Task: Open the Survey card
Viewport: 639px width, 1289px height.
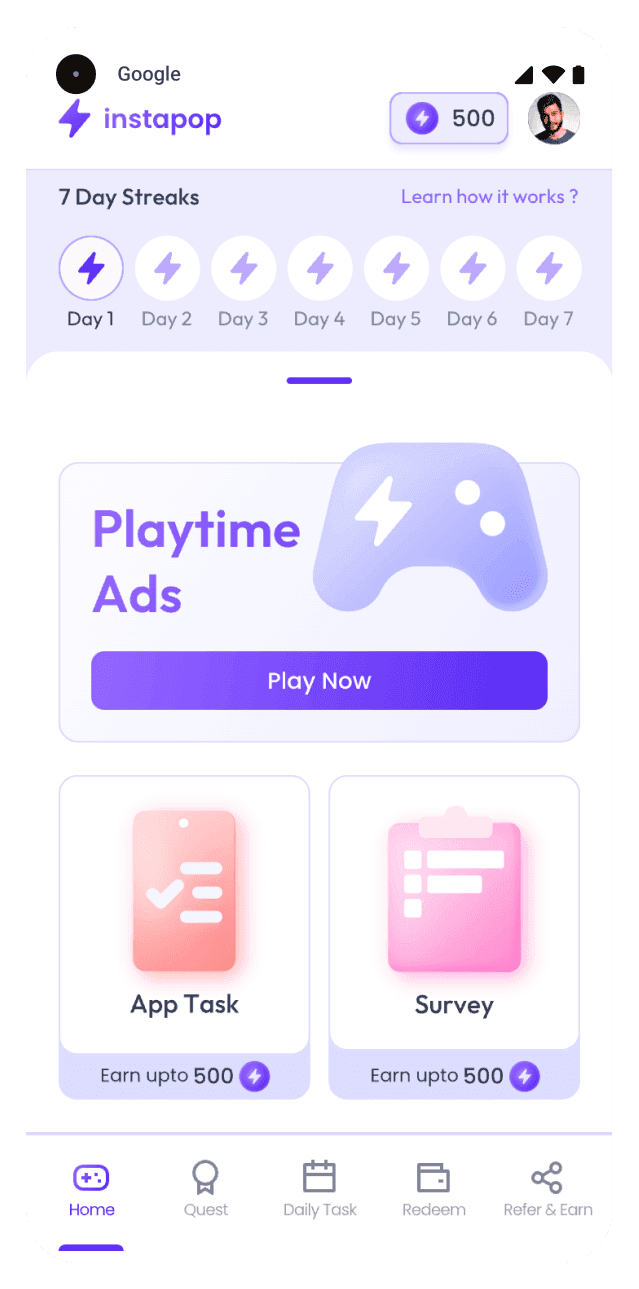Action: click(x=454, y=936)
